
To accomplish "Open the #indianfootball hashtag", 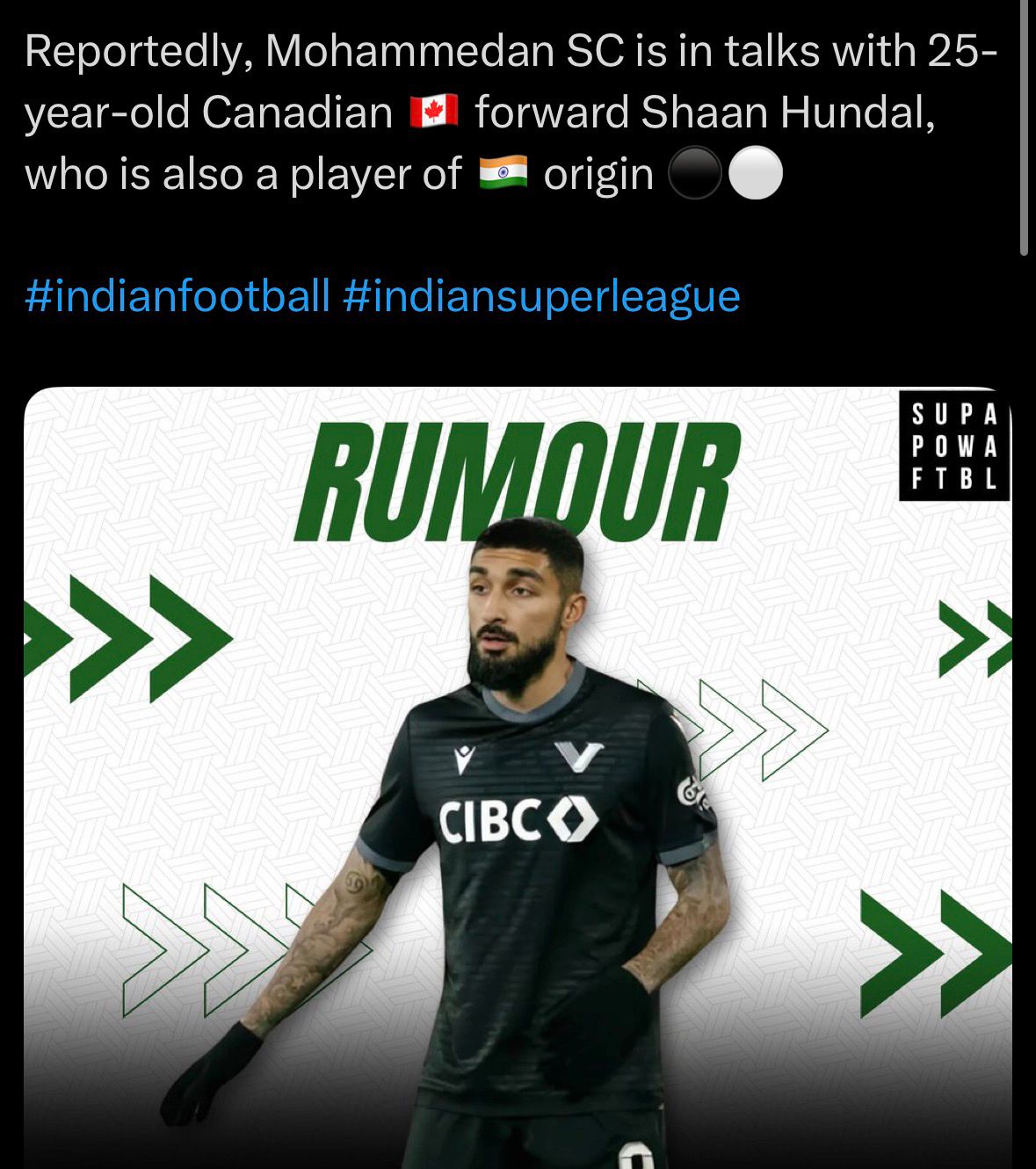I will [177, 296].
